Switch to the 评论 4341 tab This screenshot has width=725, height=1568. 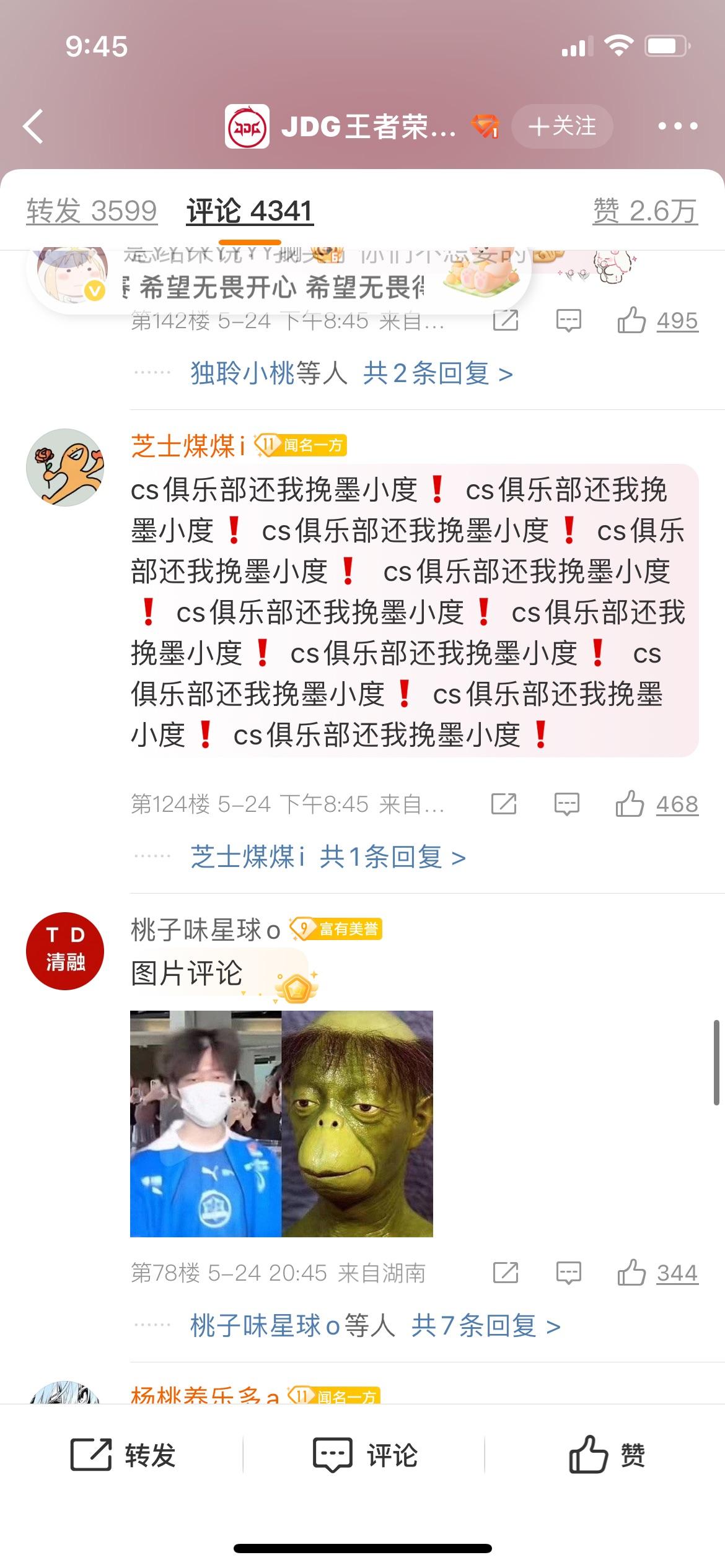click(x=250, y=211)
